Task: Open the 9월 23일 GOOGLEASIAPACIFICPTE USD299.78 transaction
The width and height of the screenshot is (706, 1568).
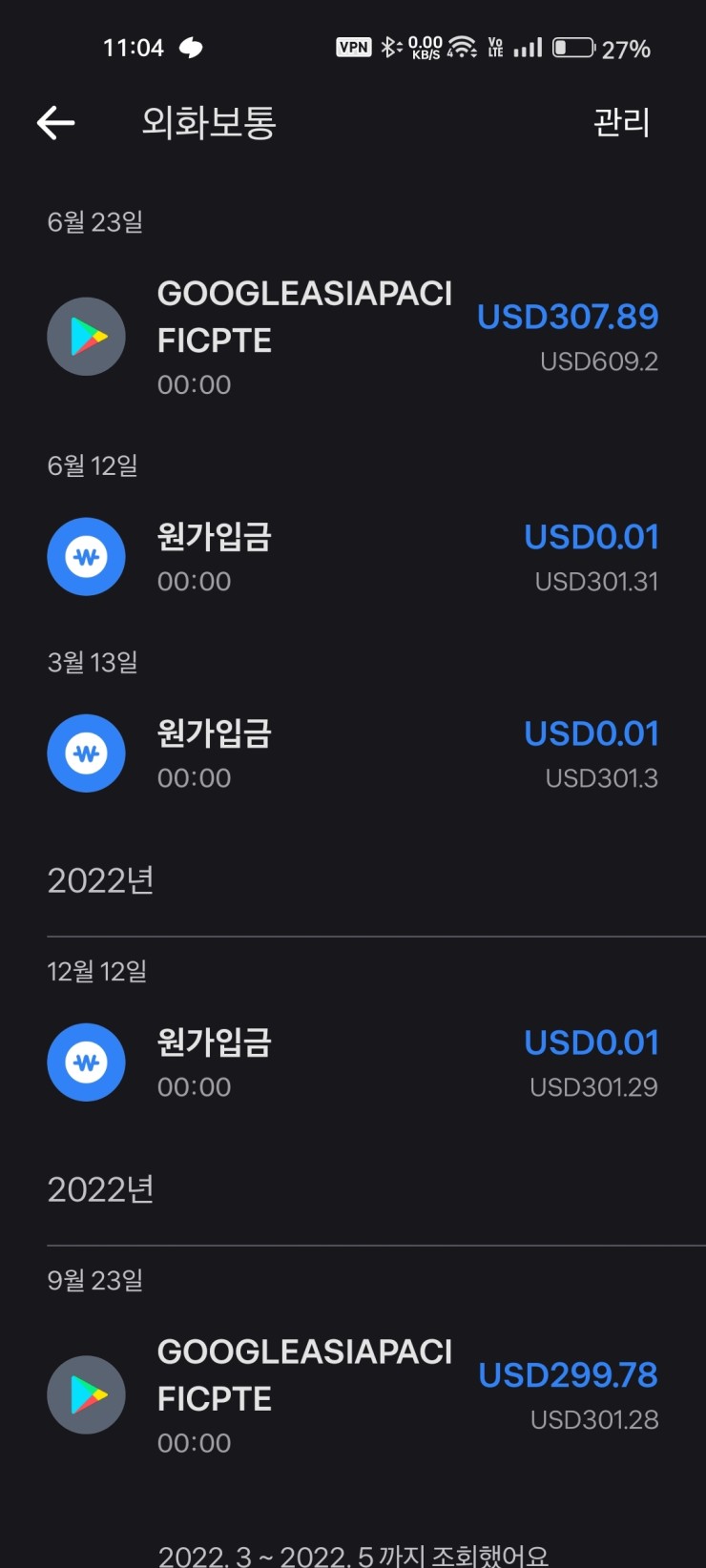Action: [352, 1395]
